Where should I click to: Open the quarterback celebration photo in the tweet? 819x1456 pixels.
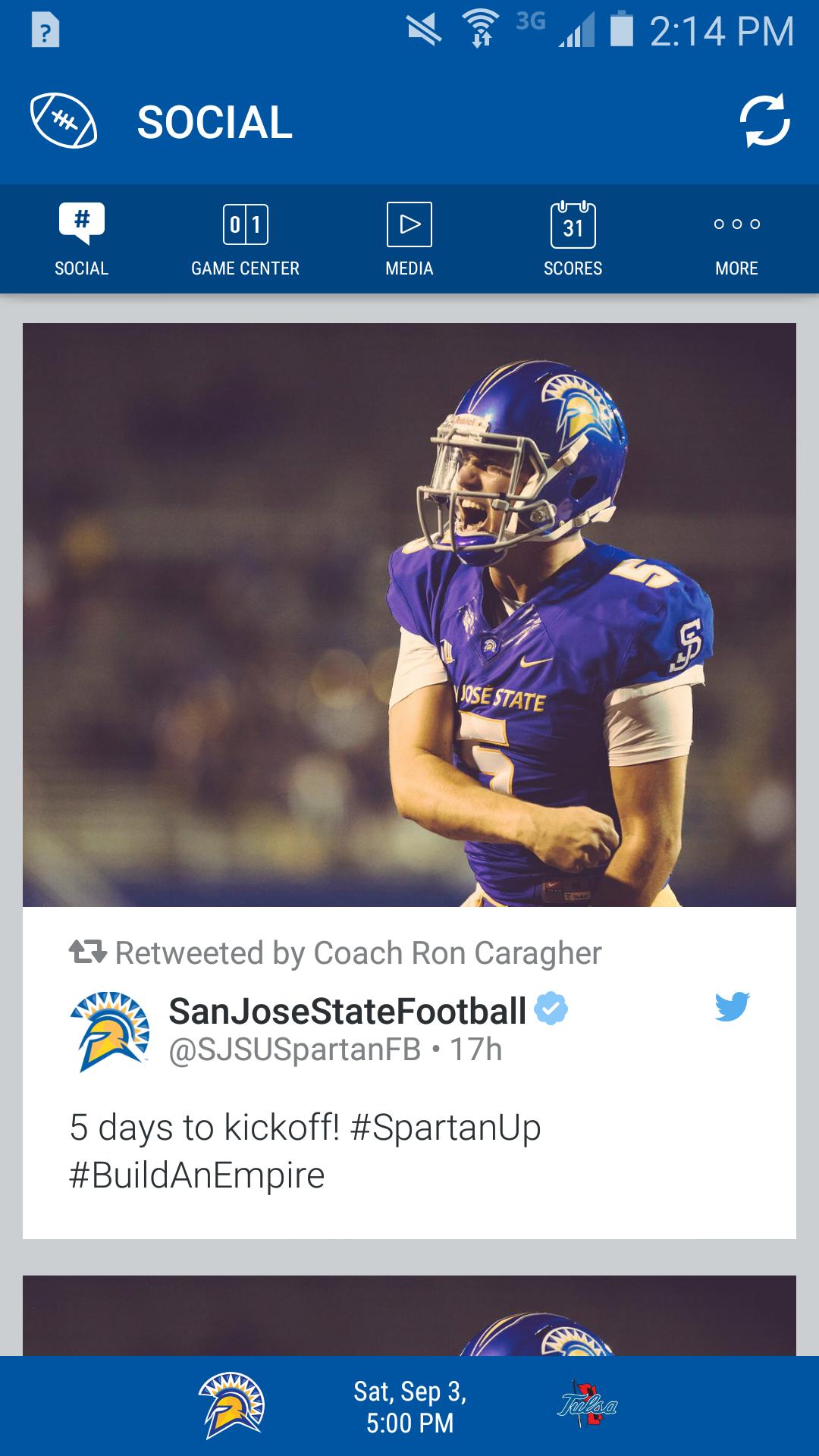click(x=409, y=614)
